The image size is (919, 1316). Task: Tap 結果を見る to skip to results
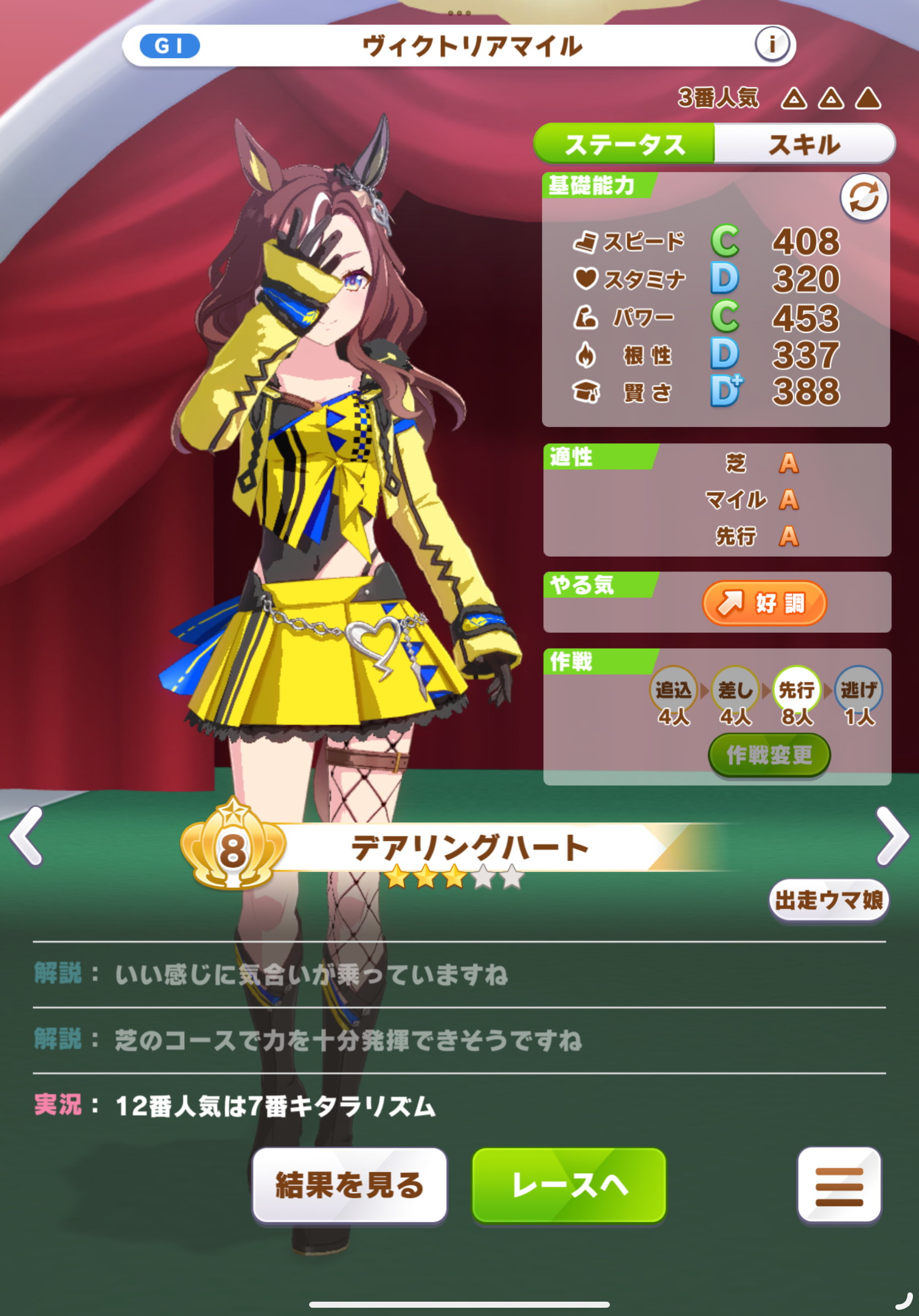tap(349, 1185)
